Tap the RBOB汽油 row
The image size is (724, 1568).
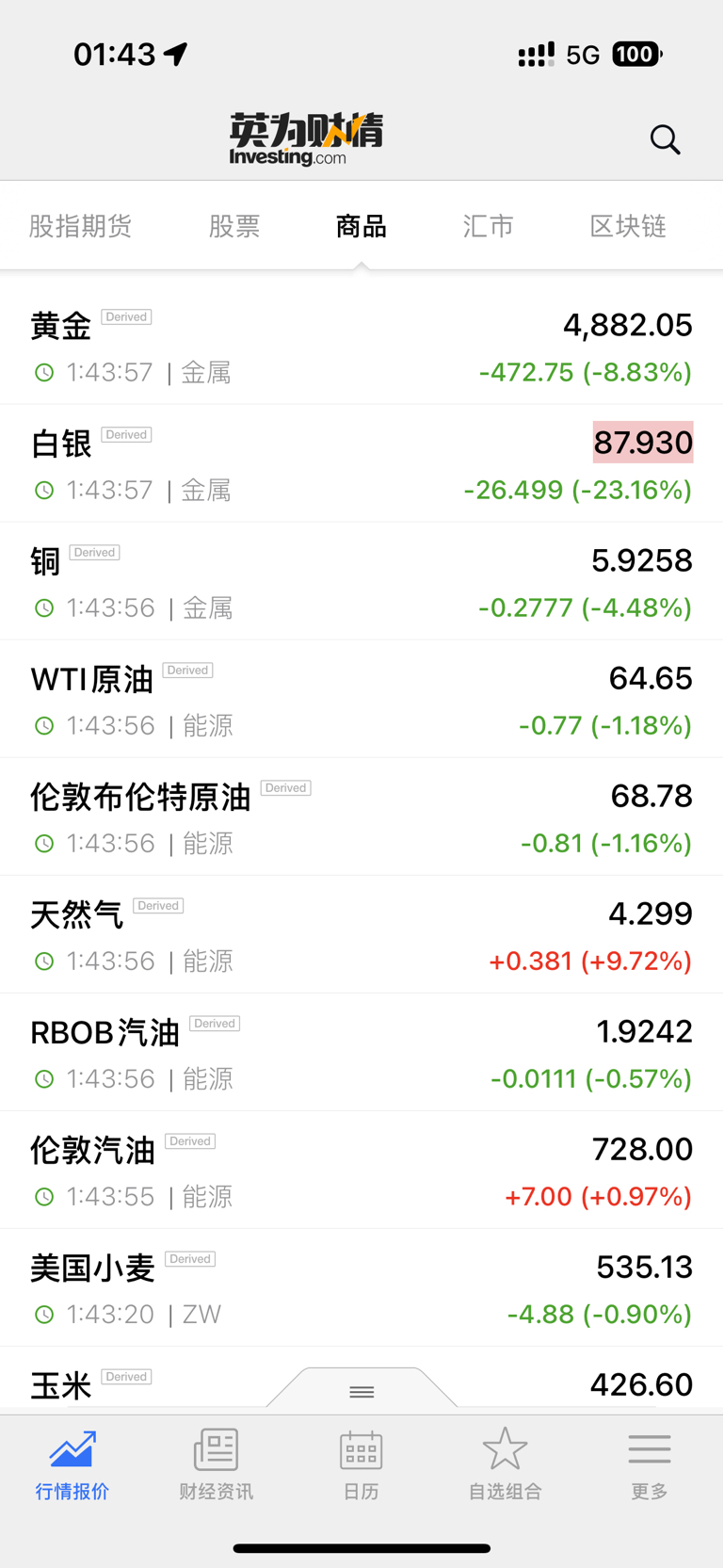362,1054
